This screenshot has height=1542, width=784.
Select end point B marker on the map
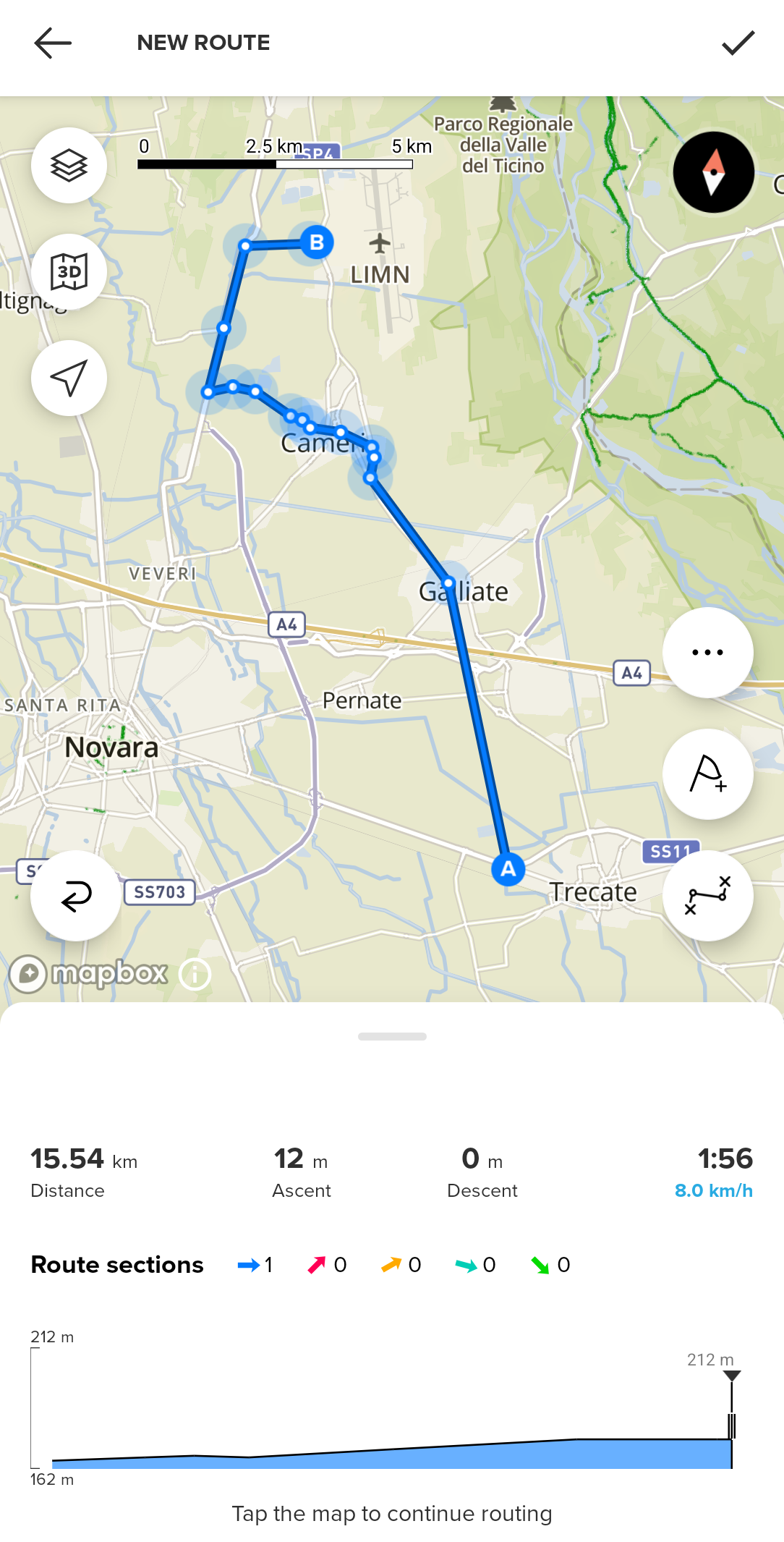(x=316, y=242)
